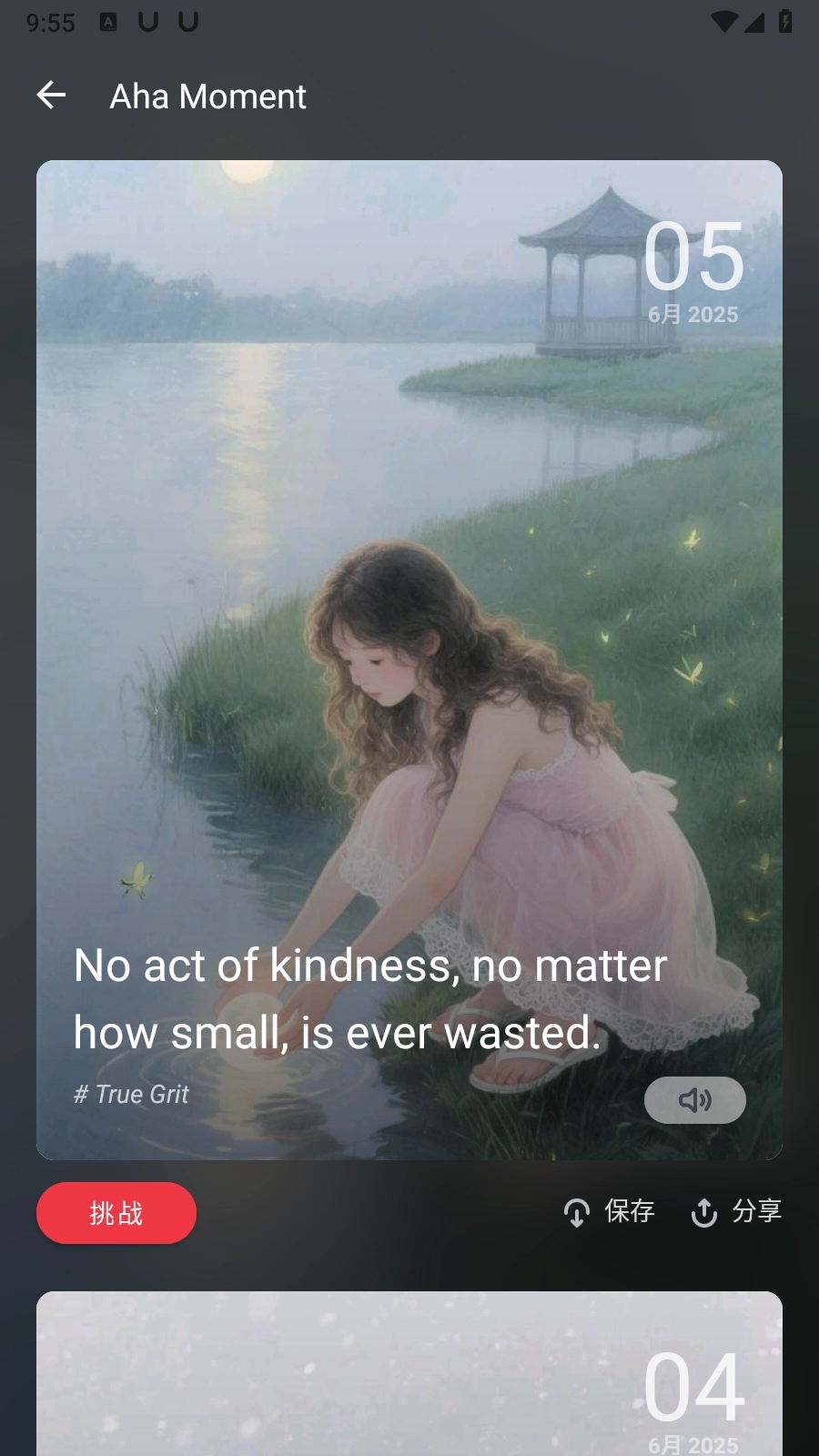
Task: Play audio of the kindness quote
Action: [694, 1100]
